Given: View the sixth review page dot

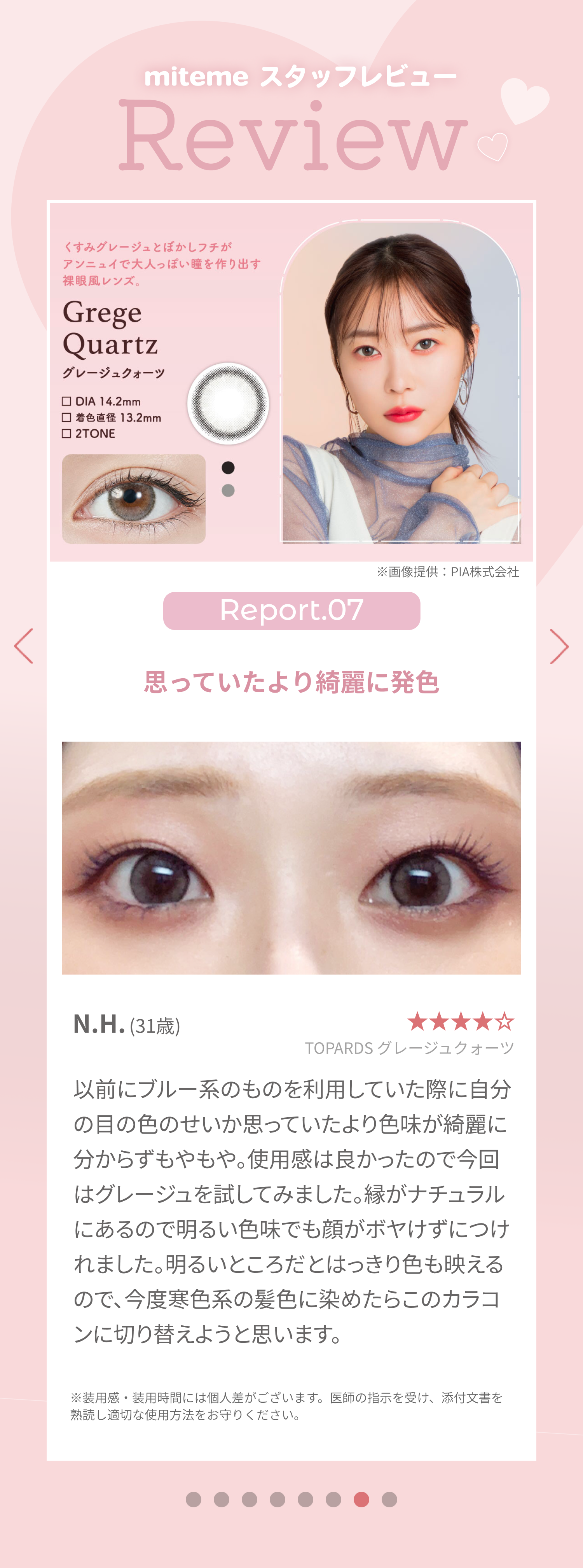Looking at the screenshot, I should pos(333,1499).
